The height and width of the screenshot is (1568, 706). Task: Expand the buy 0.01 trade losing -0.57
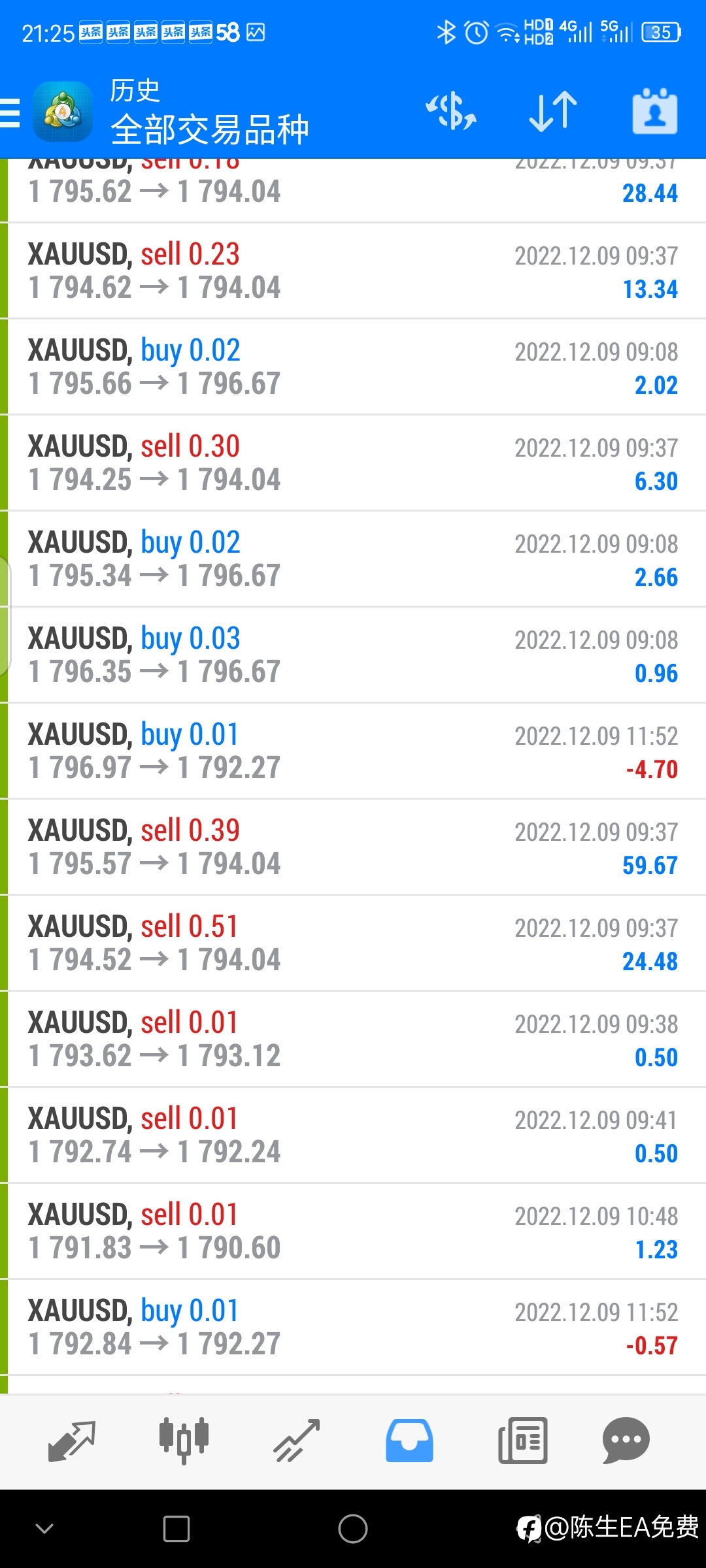tap(353, 1328)
